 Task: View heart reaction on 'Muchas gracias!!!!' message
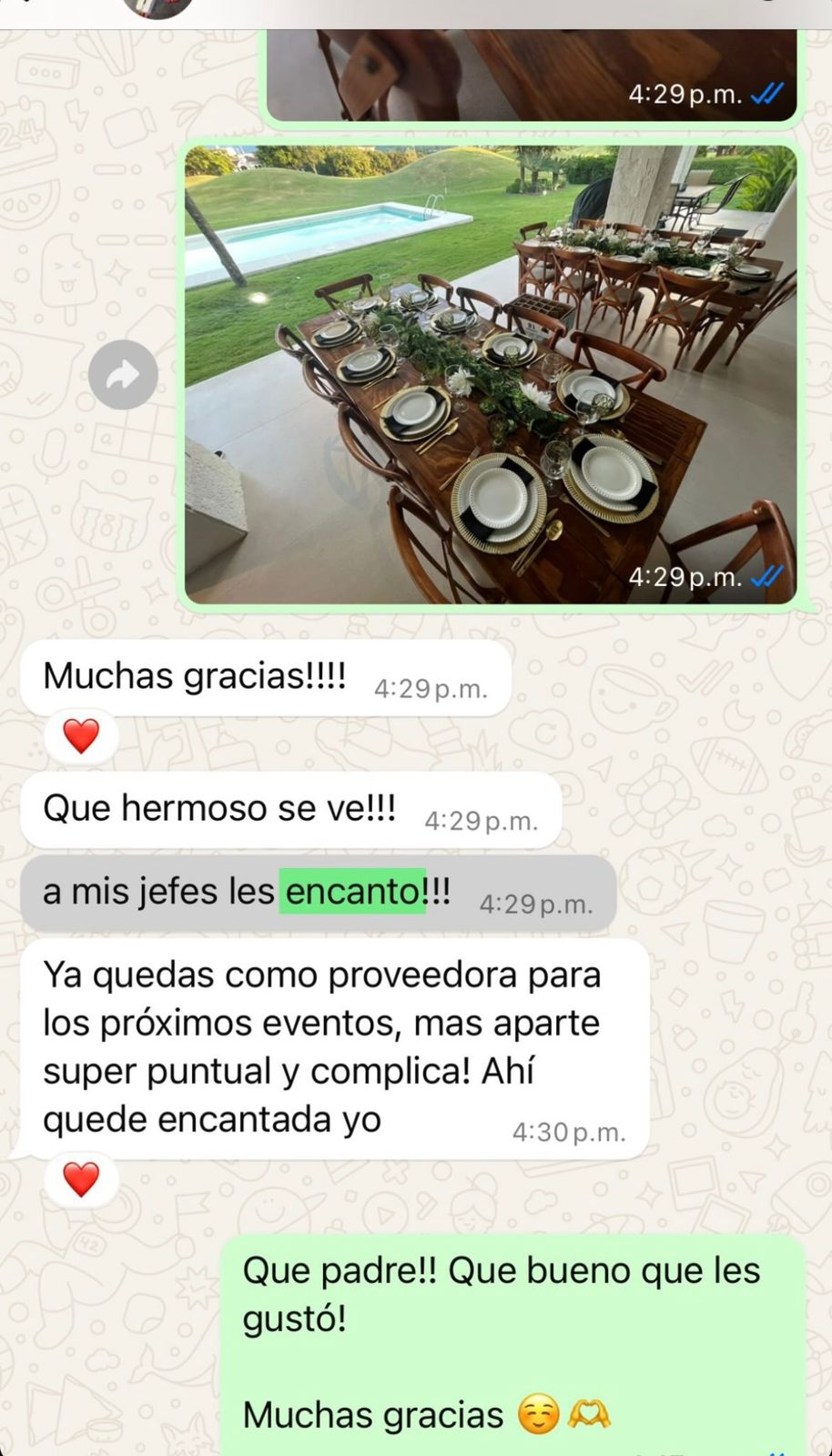point(81,736)
